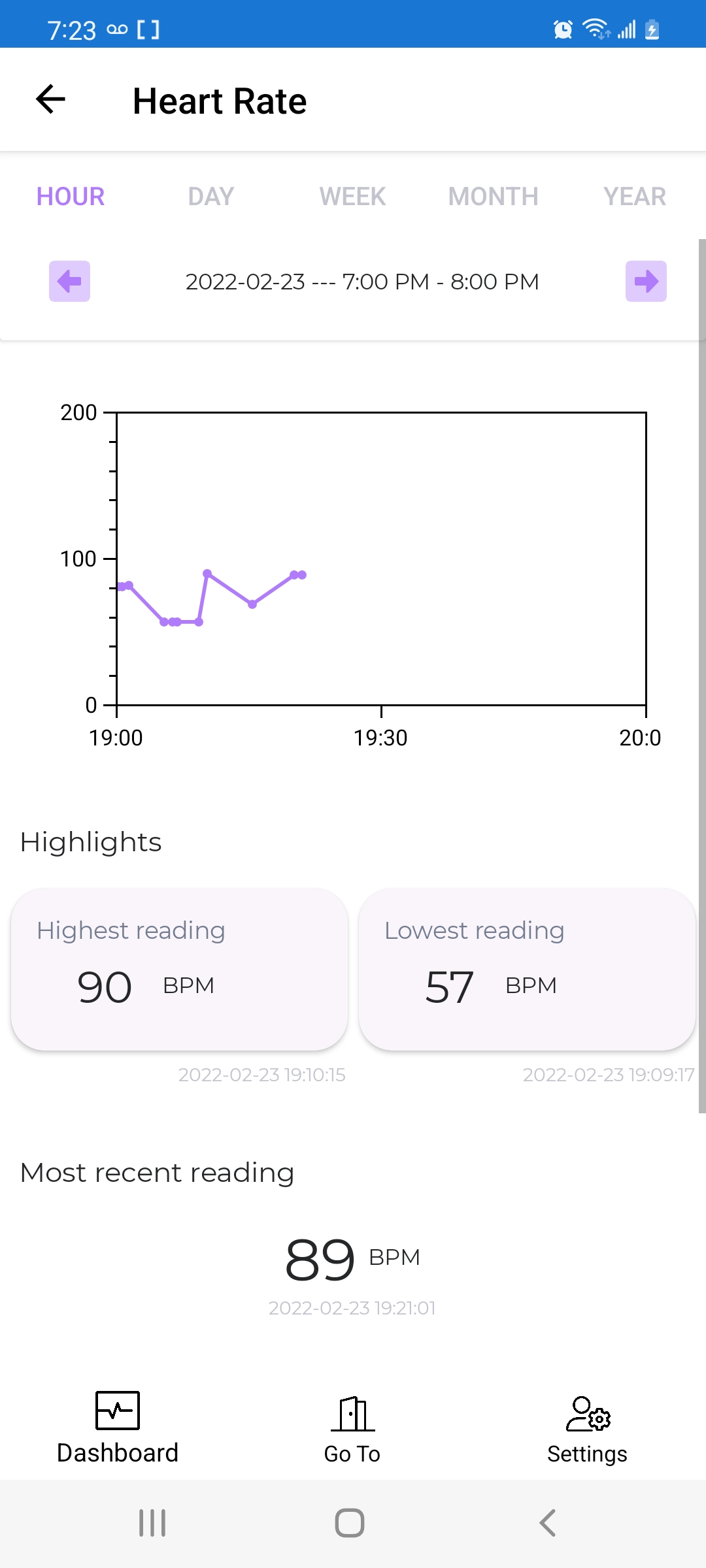The width and height of the screenshot is (706, 1568).
Task: Go to the next hour
Action: (x=646, y=282)
